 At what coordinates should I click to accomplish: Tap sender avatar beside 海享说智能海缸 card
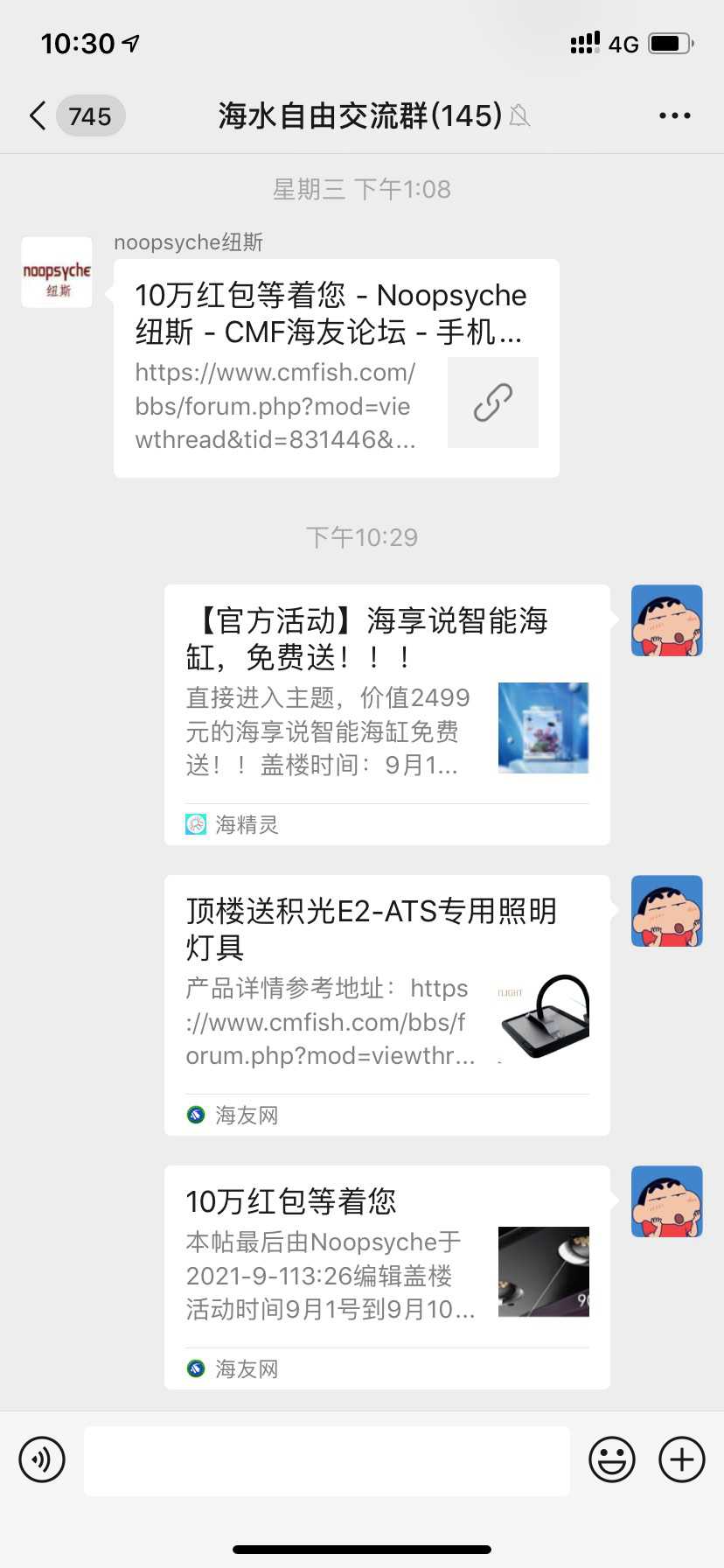pos(667,620)
